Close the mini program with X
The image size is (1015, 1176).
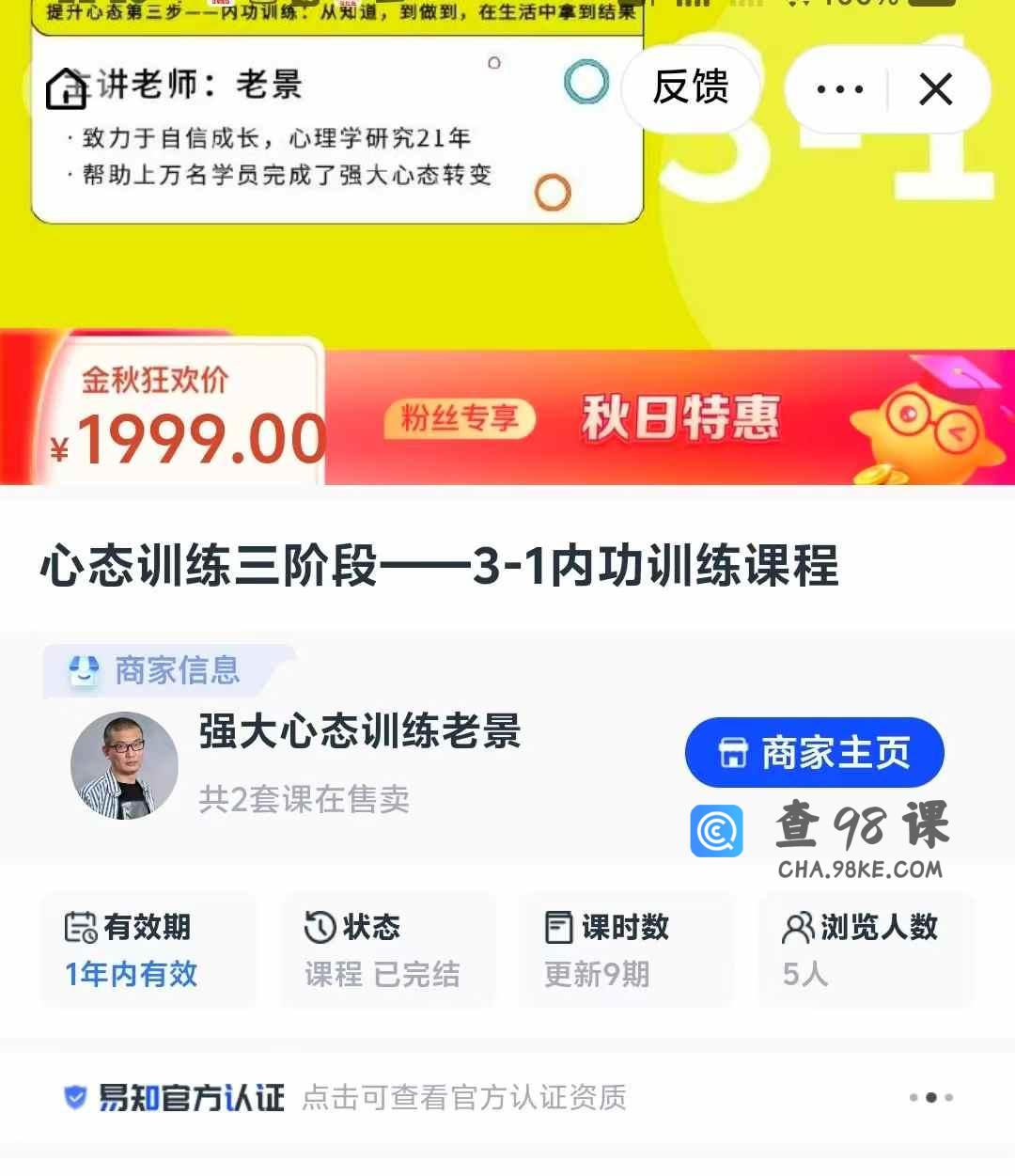click(x=936, y=89)
